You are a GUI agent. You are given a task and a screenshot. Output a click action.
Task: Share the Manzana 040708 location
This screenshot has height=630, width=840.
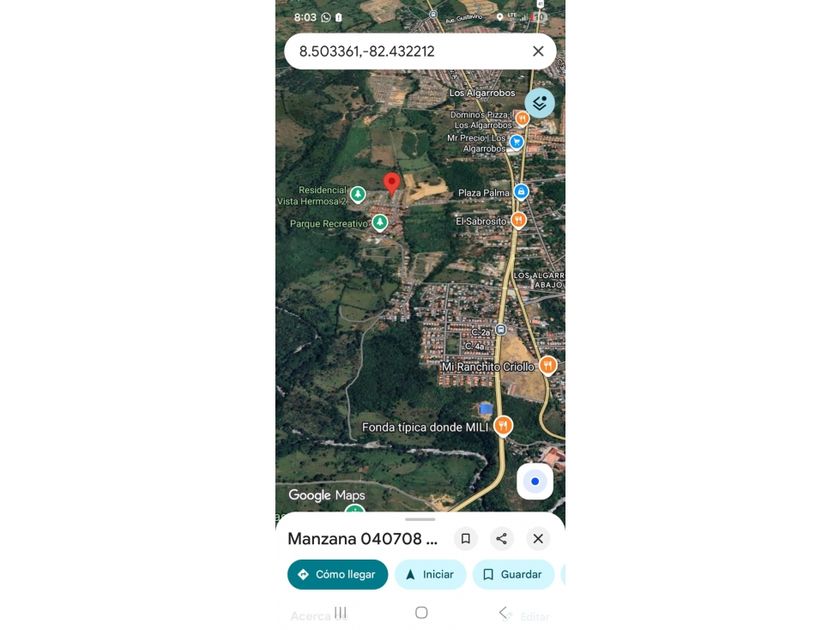[x=501, y=538]
